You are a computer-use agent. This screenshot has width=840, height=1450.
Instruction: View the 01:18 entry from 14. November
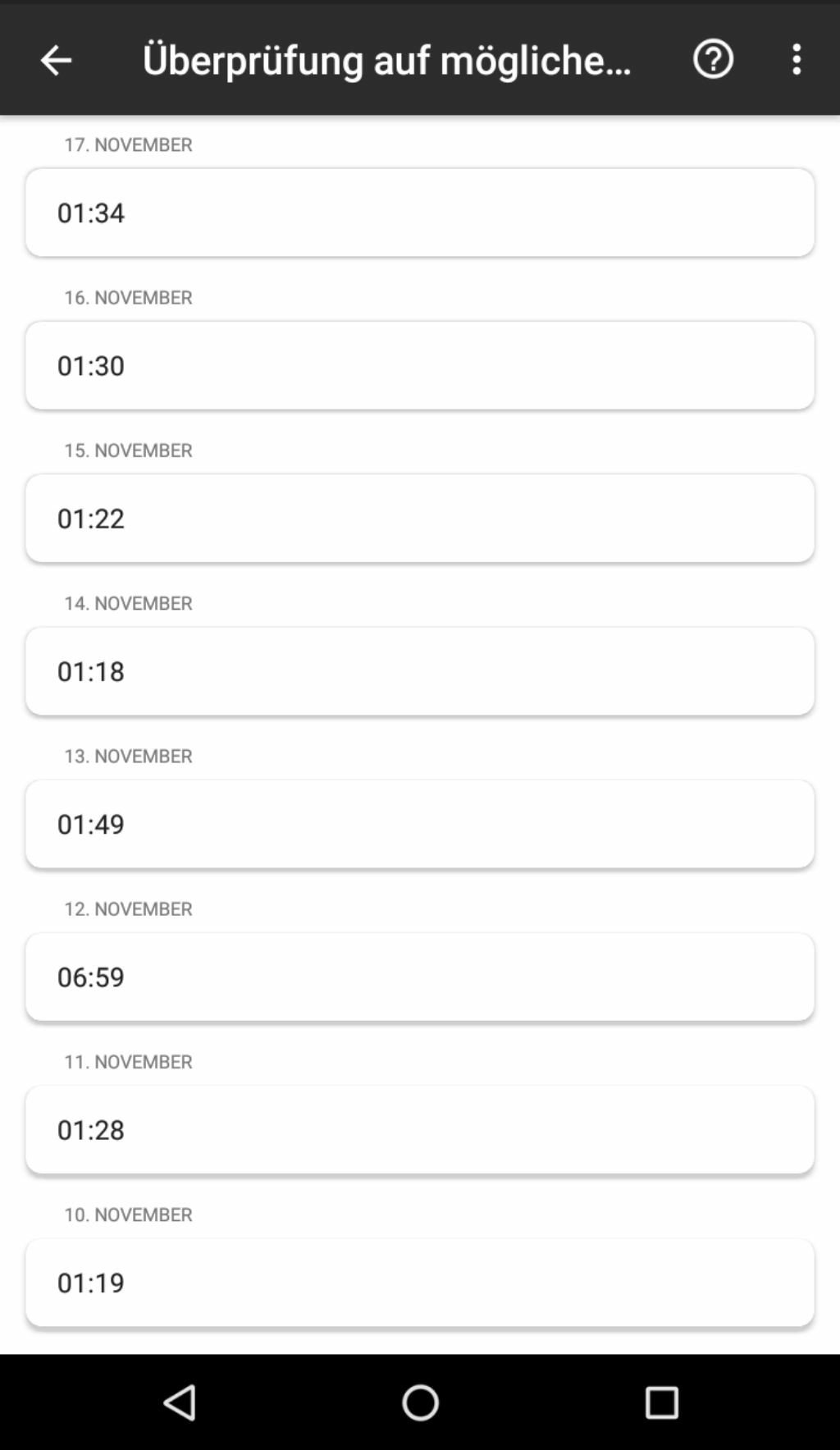[x=419, y=671]
